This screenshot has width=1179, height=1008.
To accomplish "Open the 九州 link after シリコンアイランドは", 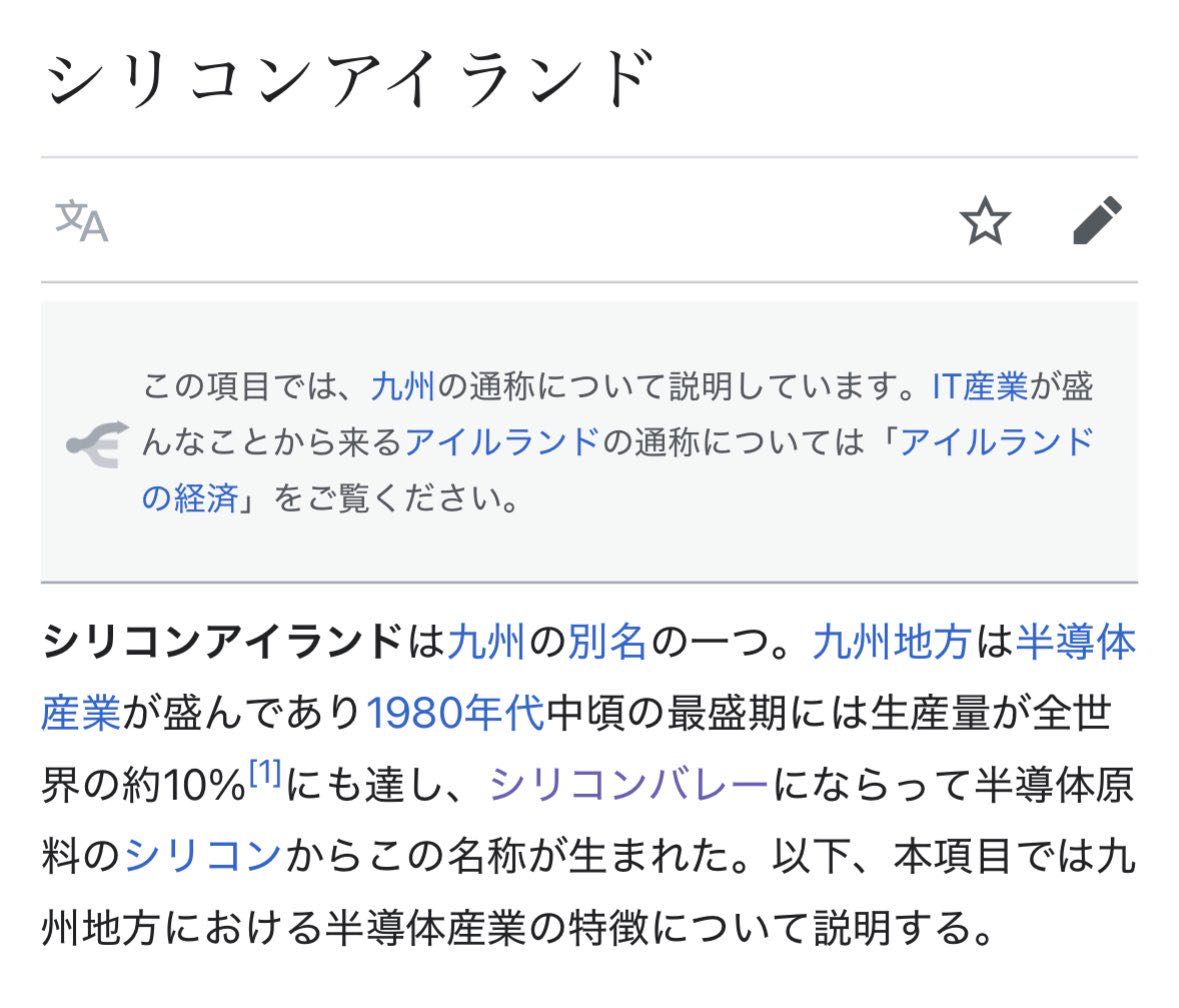I will [486, 643].
